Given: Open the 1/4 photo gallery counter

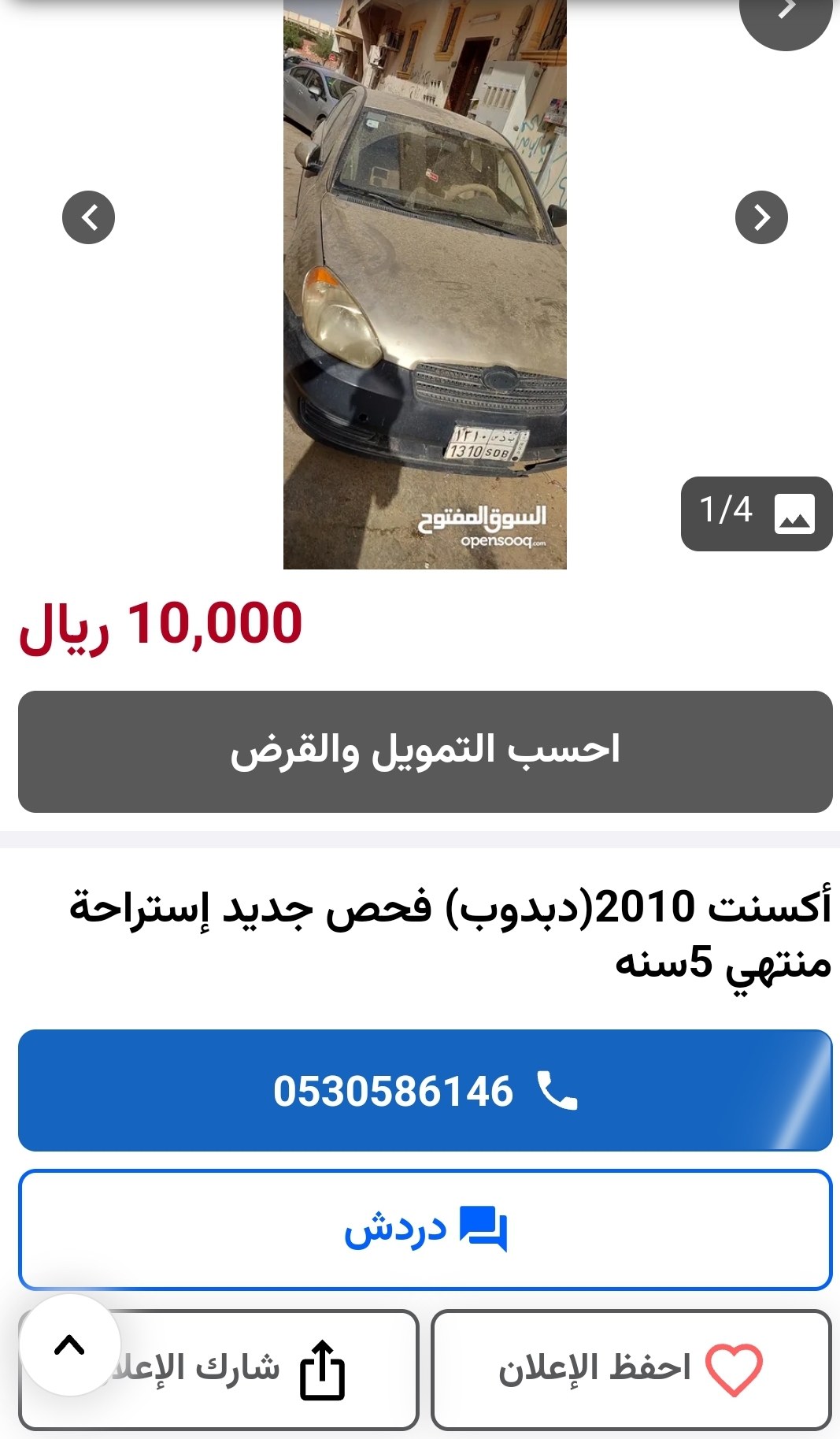Looking at the screenshot, I should (757, 514).
